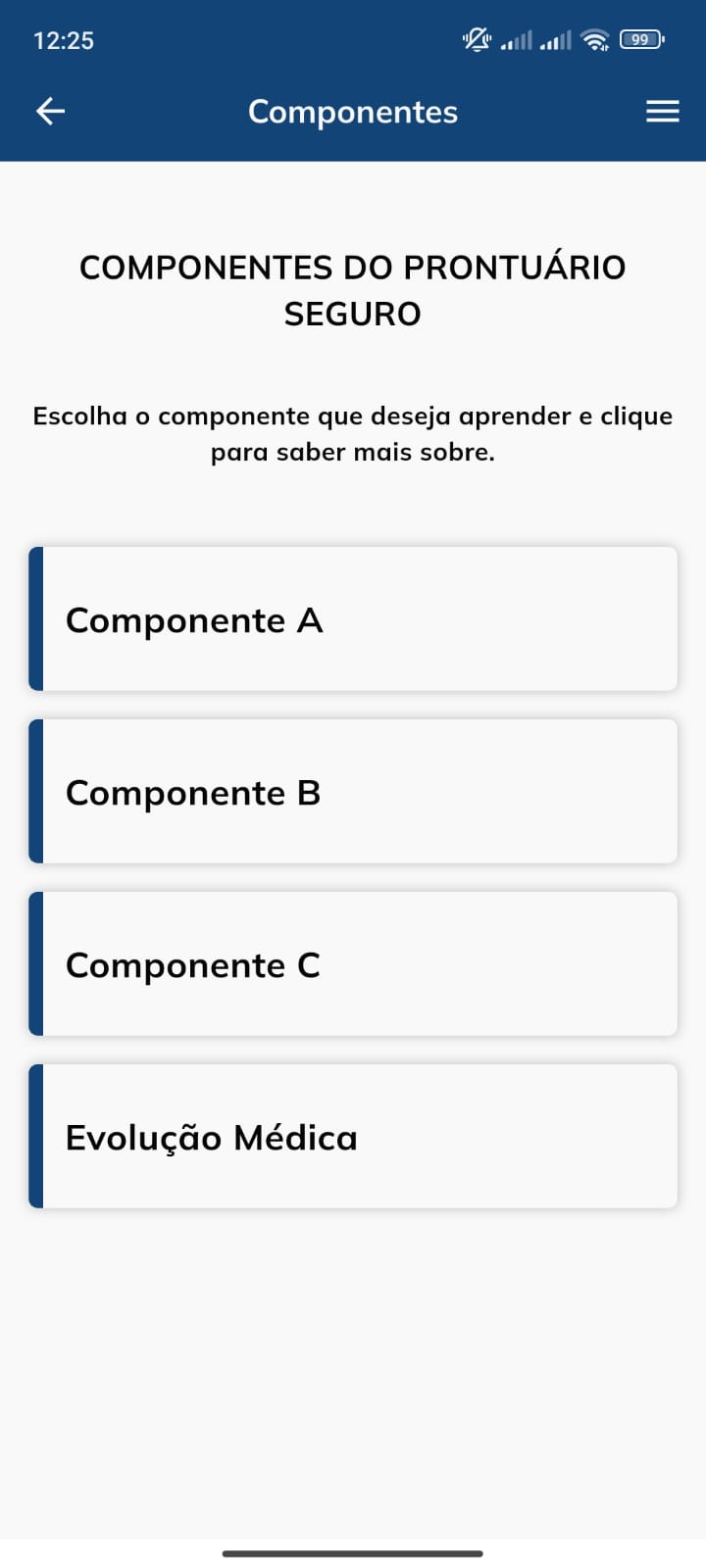The image size is (706, 1568).
Task: Tap the Componente C card
Action: coord(353,964)
